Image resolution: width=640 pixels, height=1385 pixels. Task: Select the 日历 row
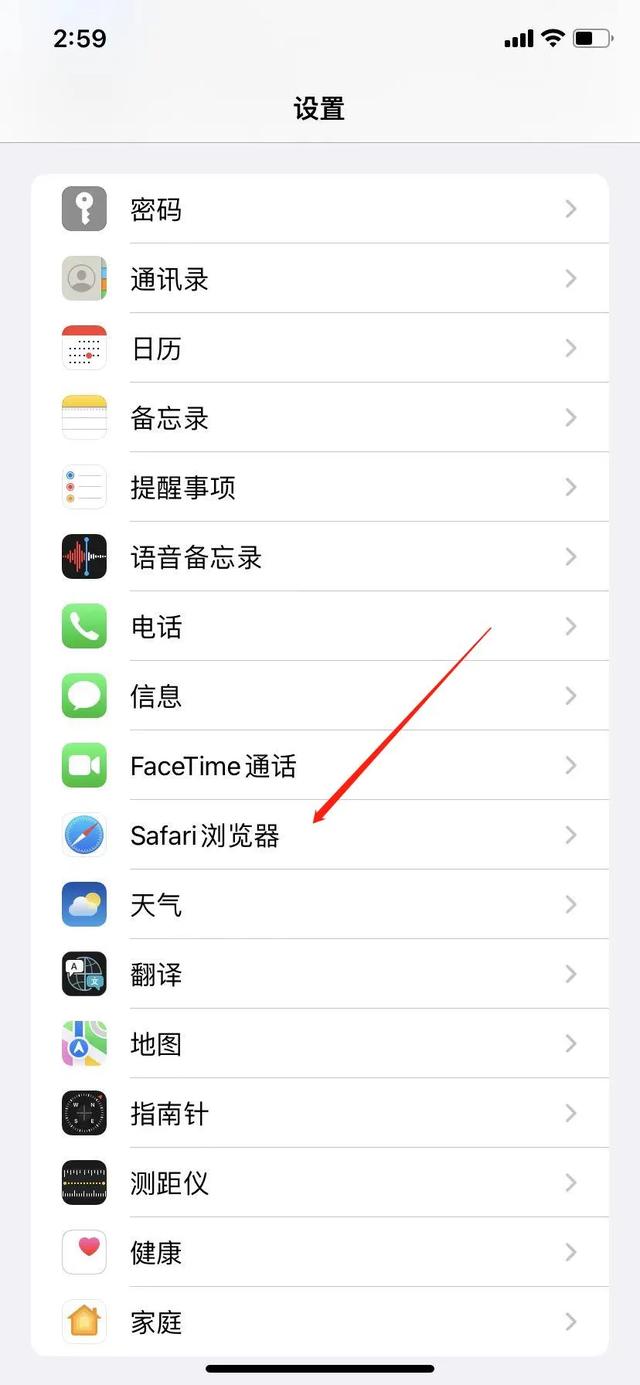(320, 348)
